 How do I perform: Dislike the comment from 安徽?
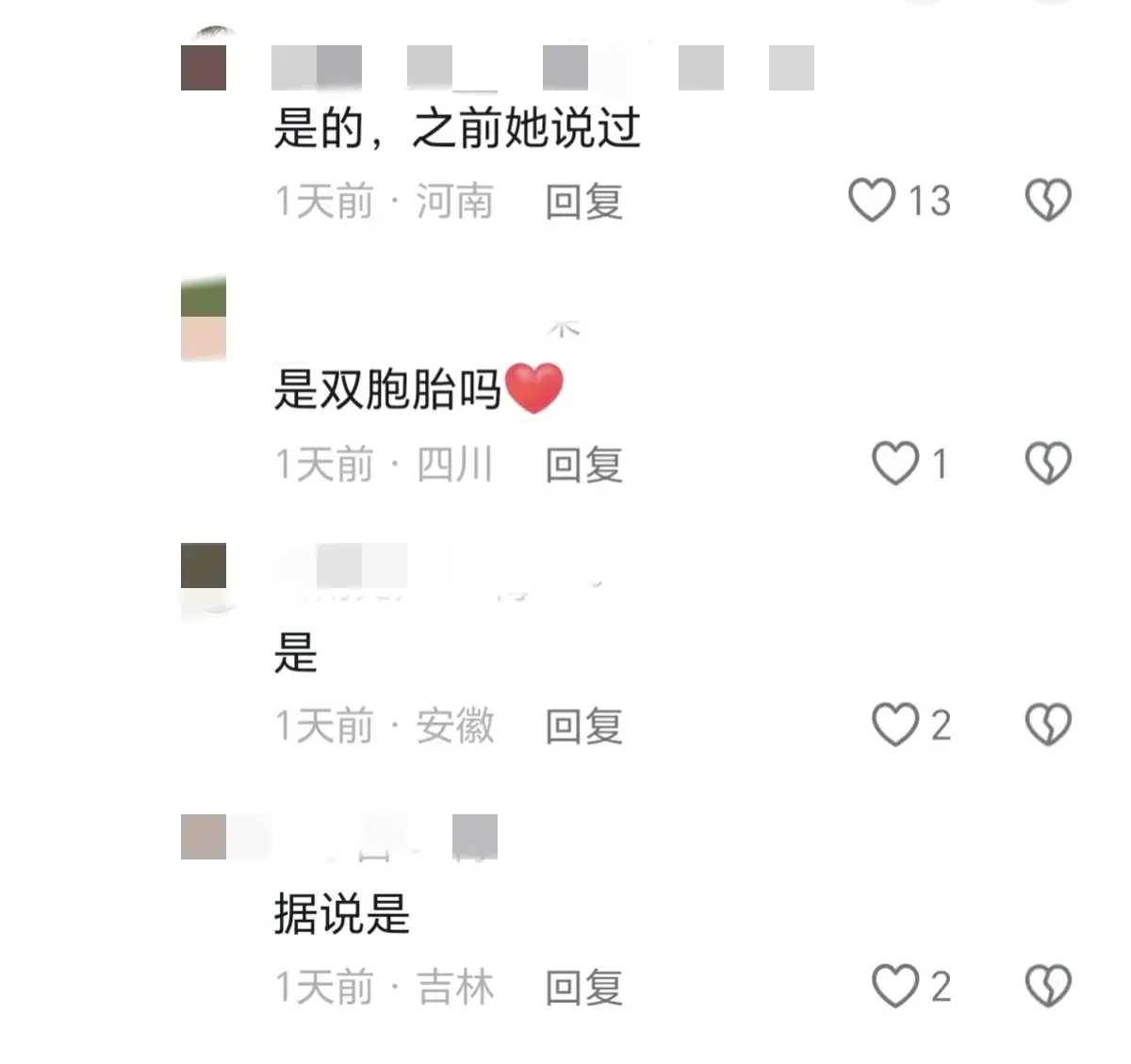[x=1048, y=726]
